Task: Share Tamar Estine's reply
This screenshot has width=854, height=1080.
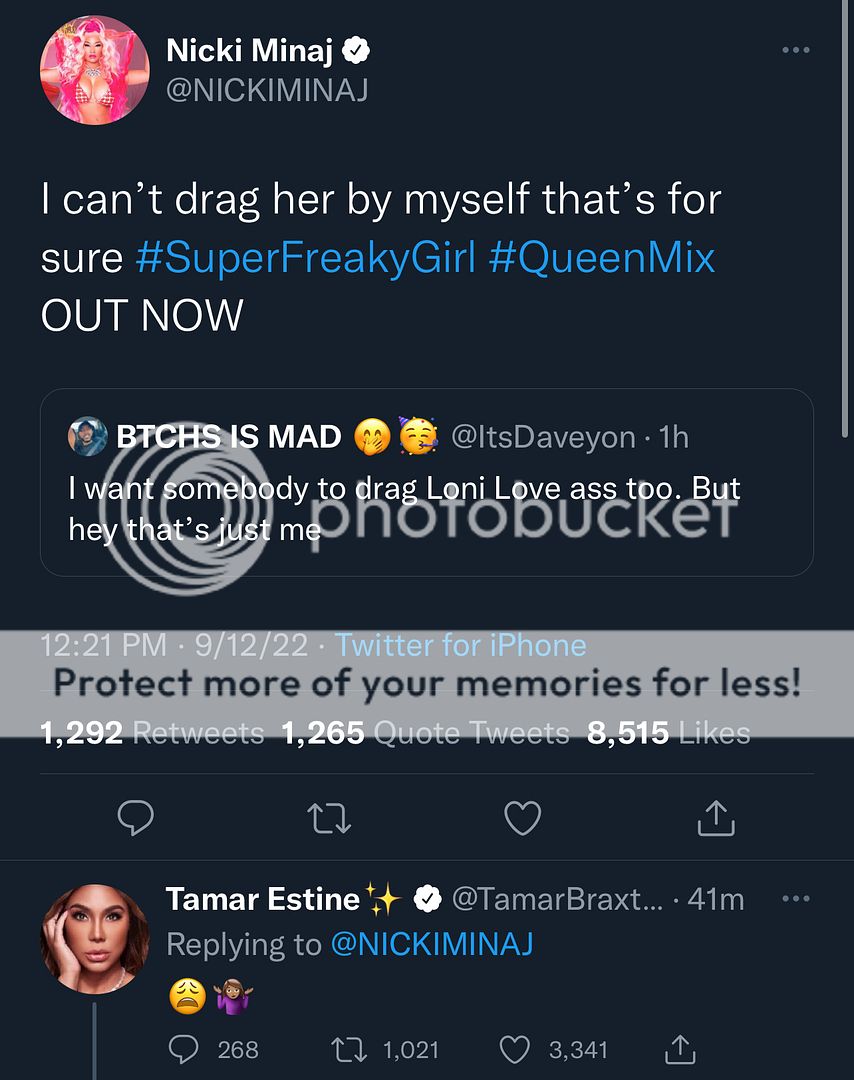Action: pyautogui.click(x=679, y=1049)
